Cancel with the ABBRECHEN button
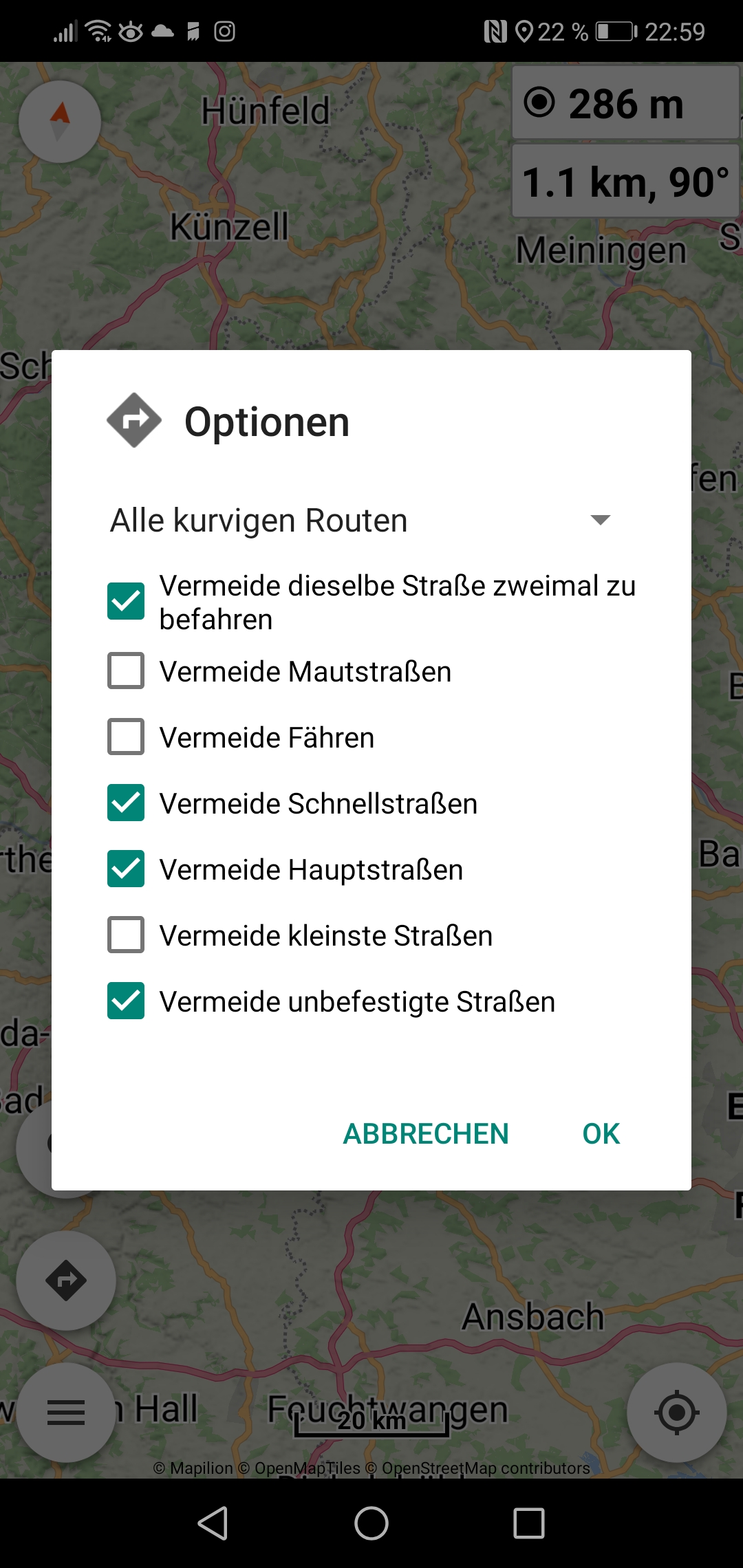The width and height of the screenshot is (743, 1568). (x=426, y=1134)
